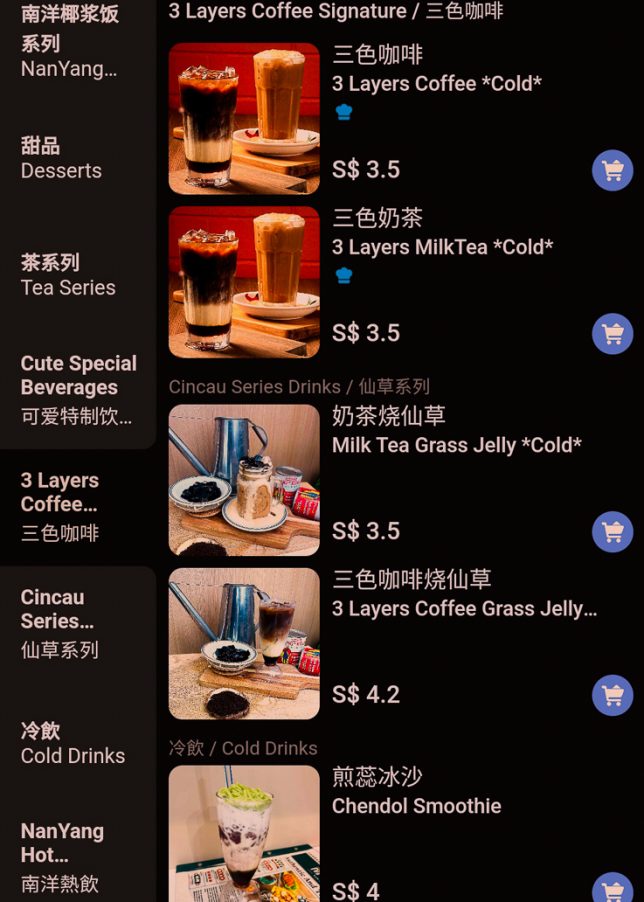Add Milk Tea Grass Jelly to cart

coord(612,531)
